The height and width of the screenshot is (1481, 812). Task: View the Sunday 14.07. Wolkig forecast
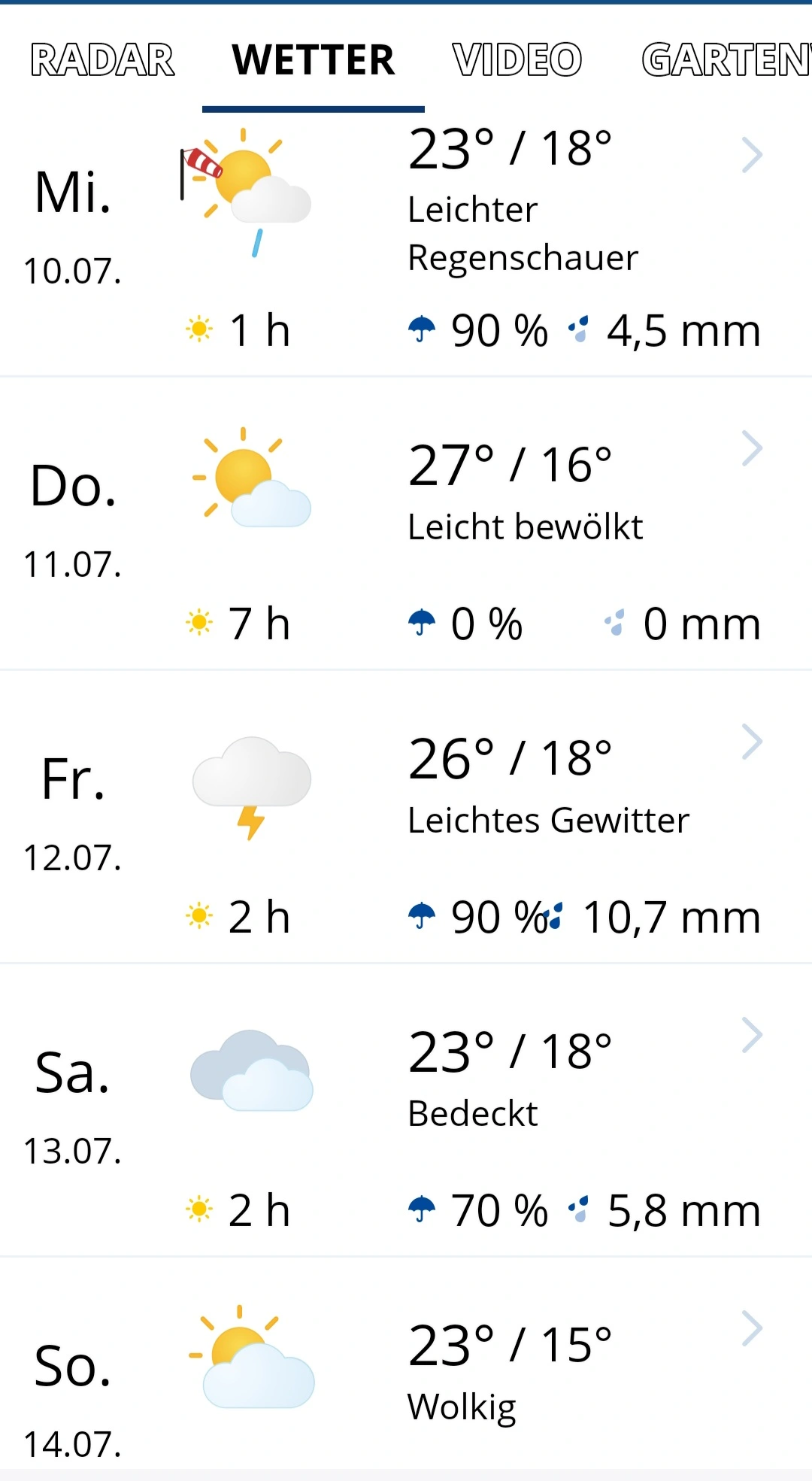pyautogui.click(x=406, y=1363)
